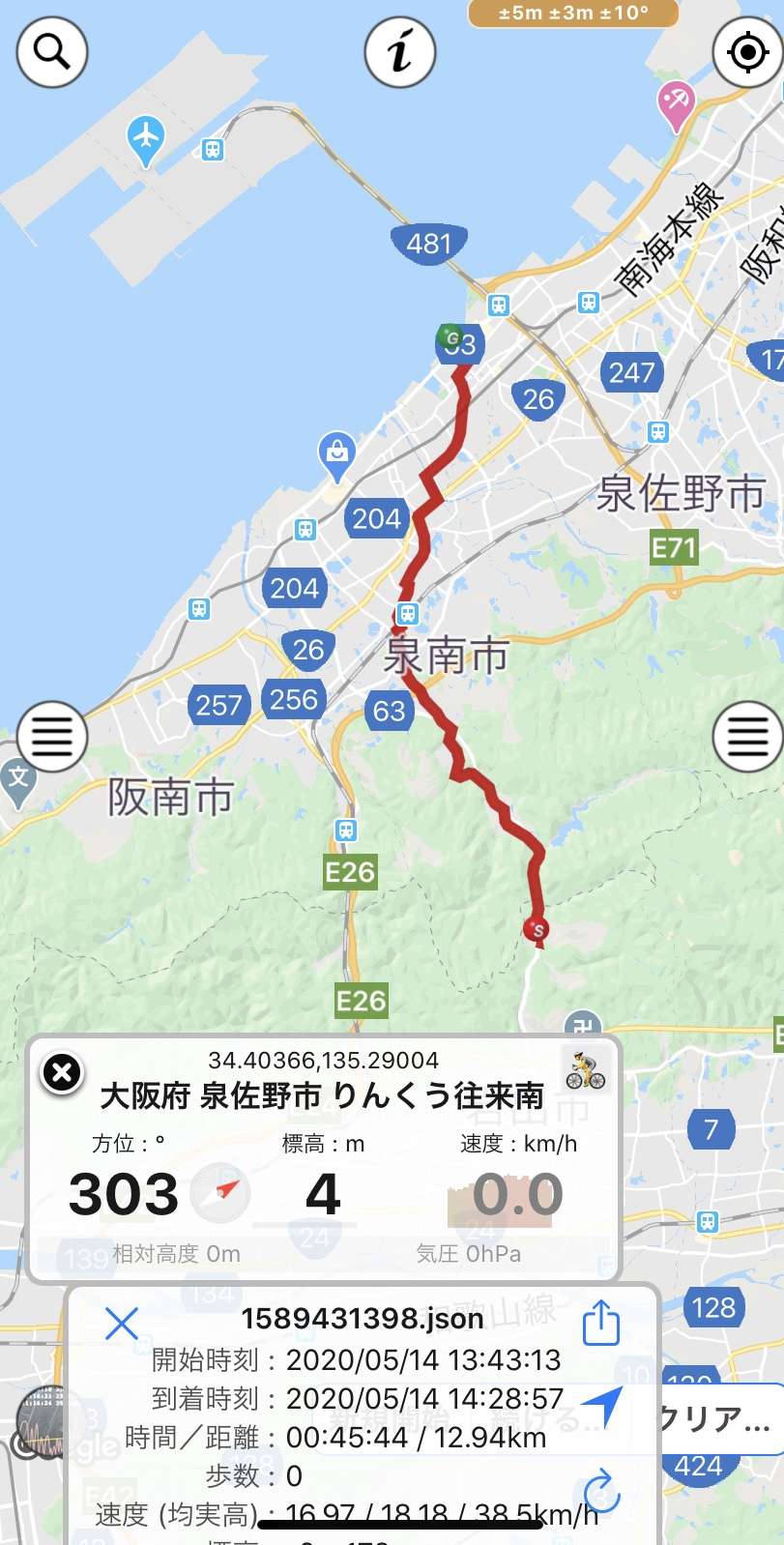
Task: Open the left side hamburger menu
Action: 52,737
